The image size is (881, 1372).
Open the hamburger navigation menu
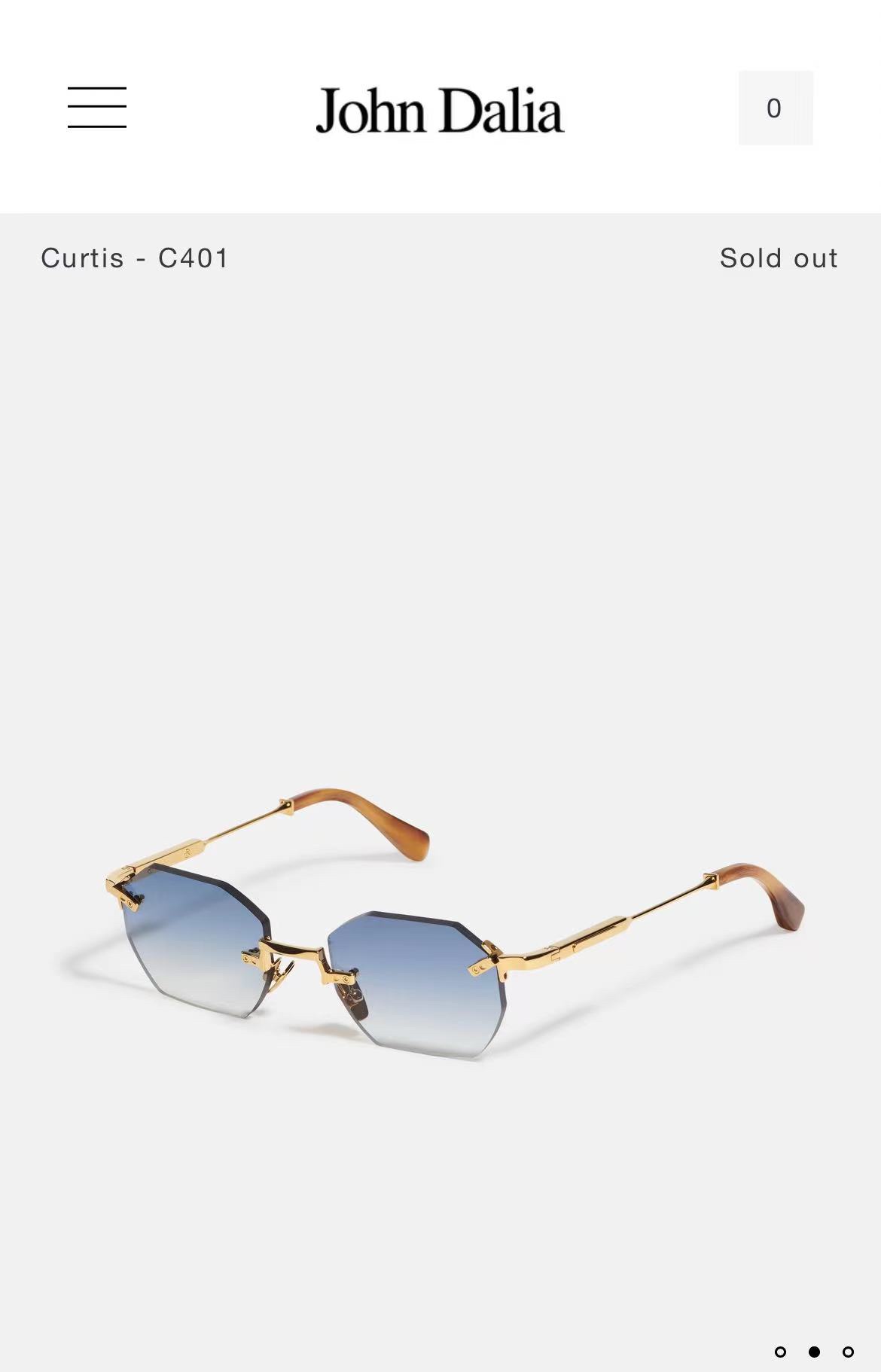click(97, 108)
